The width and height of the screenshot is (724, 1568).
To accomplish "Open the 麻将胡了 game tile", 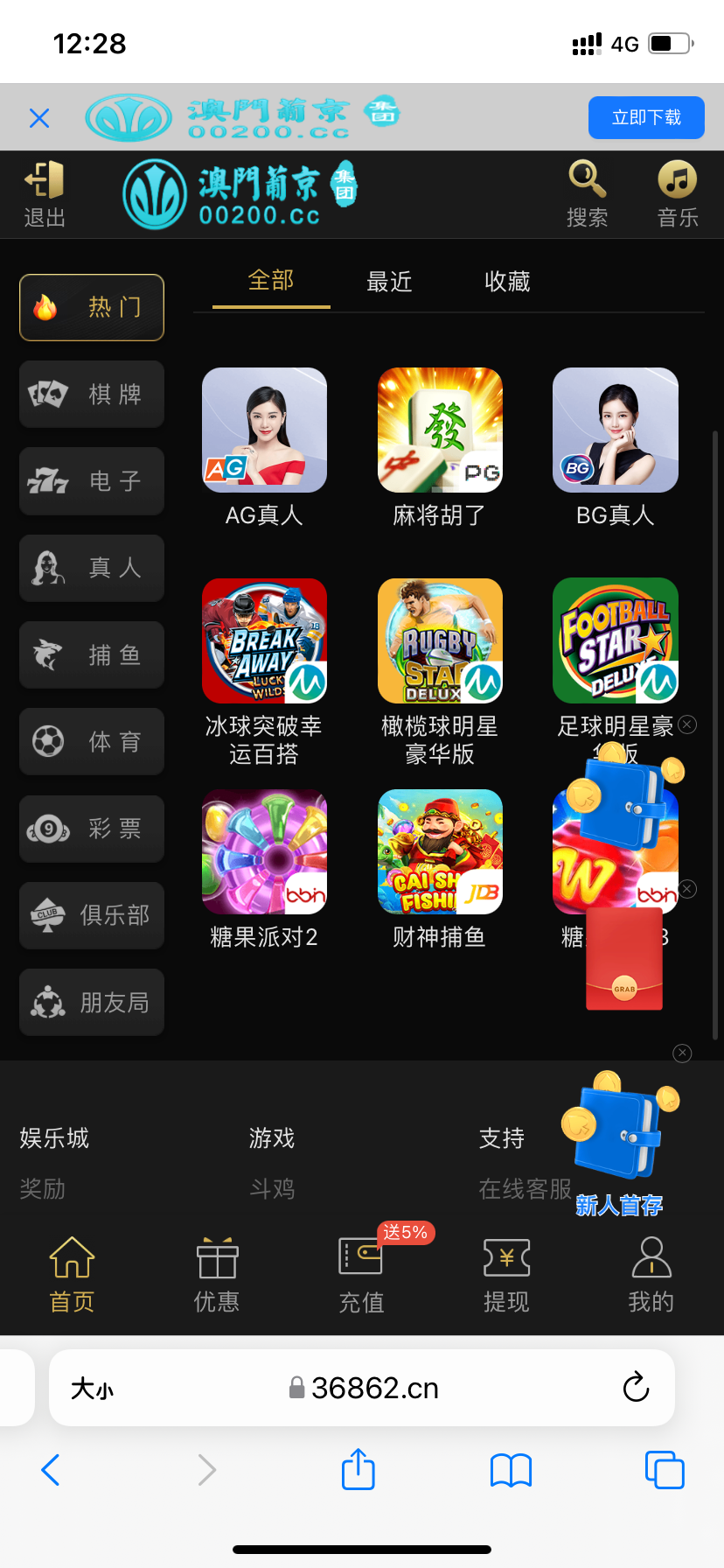I will tap(440, 430).
